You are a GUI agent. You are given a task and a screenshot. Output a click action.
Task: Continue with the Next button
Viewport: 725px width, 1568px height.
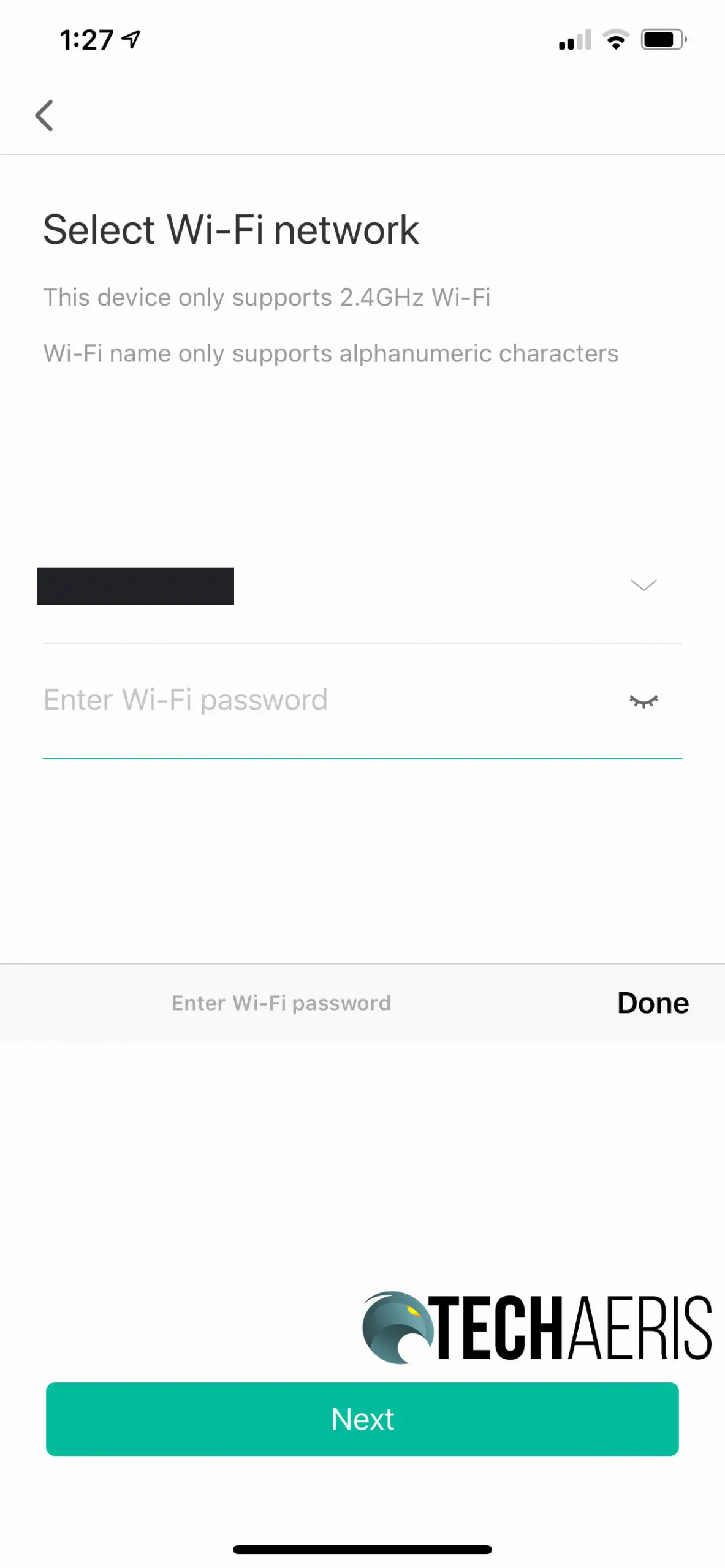(x=362, y=1419)
